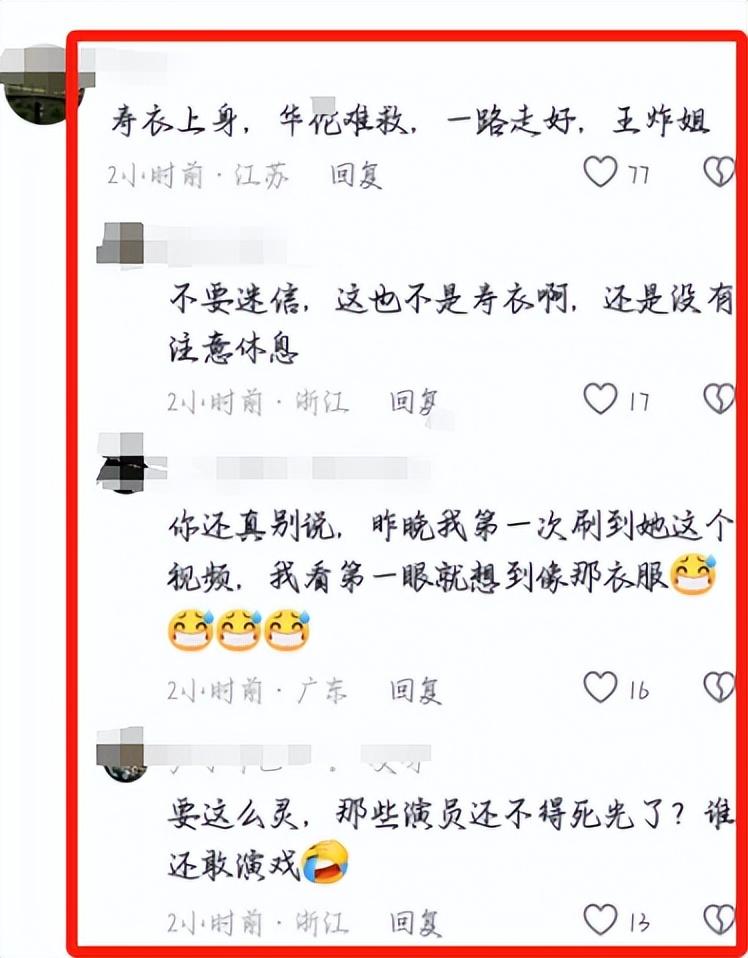Viewport: 748px width, 958px height.
Task: Like the comment starting with 寿衣上身
Action: [x=600, y=172]
